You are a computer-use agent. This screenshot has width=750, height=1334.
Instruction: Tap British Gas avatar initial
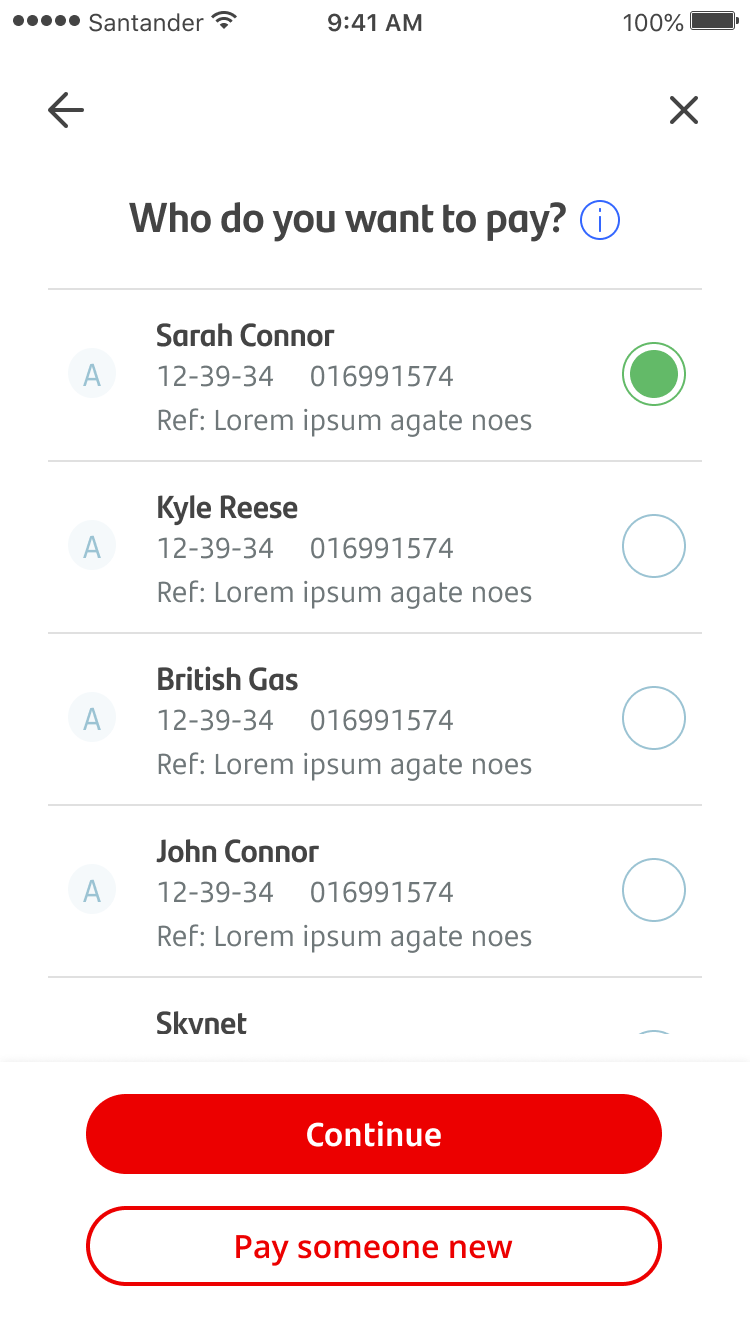[92, 717]
